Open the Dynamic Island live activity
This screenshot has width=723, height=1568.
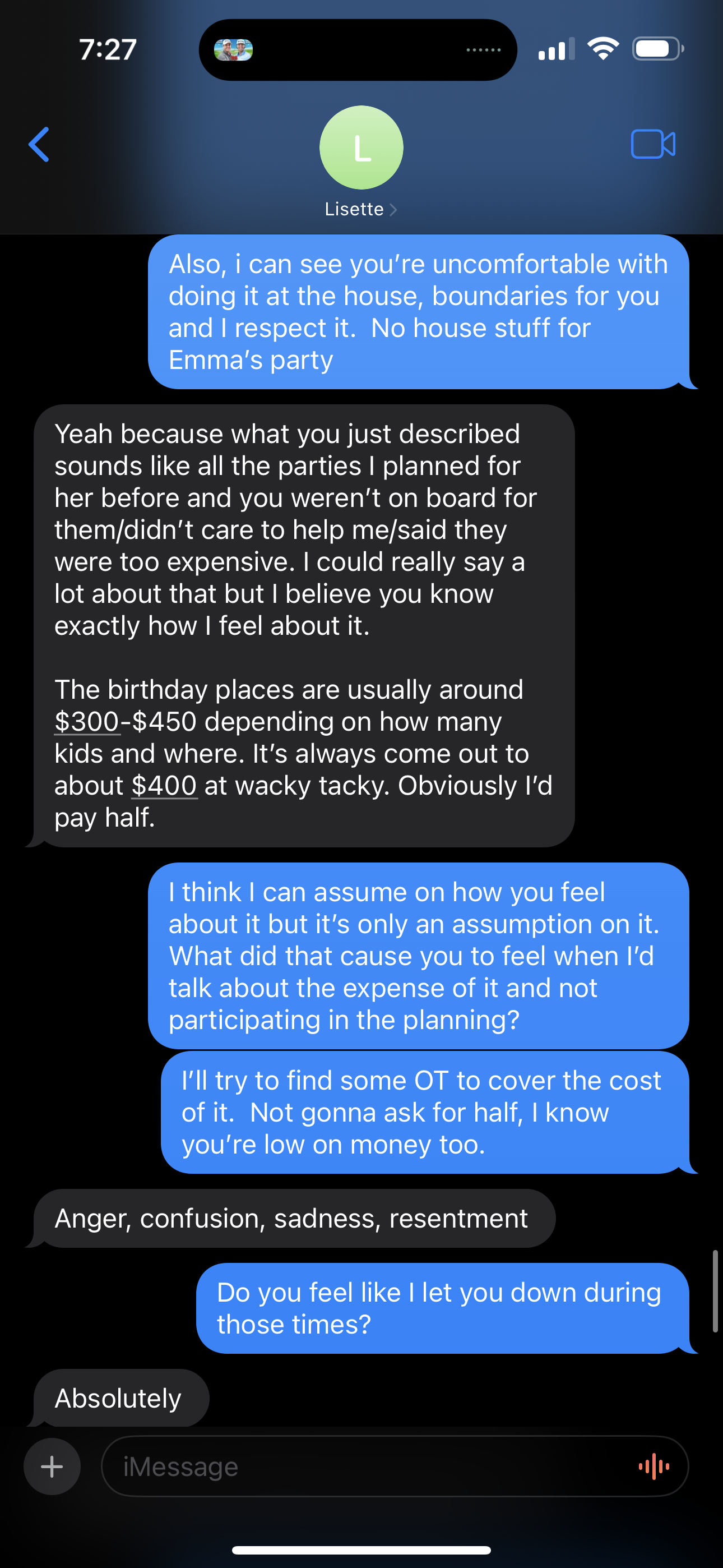tap(358, 50)
